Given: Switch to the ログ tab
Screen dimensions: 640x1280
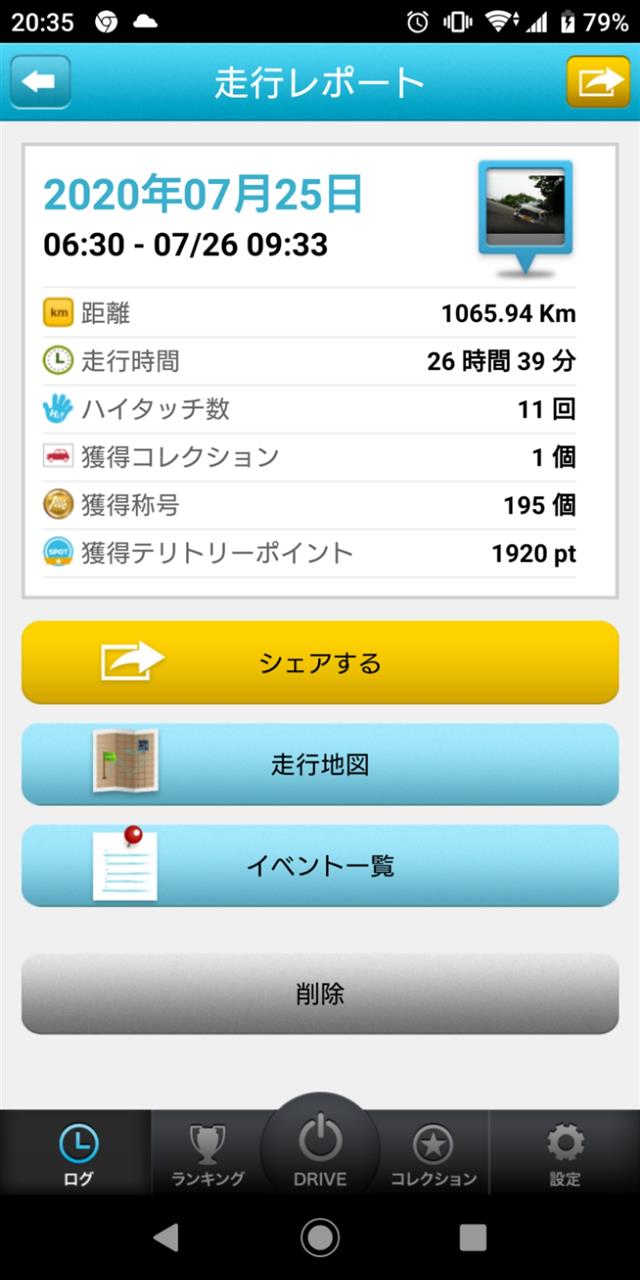Looking at the screenshot, I should pyautogui.click(x=77, y=1153).
